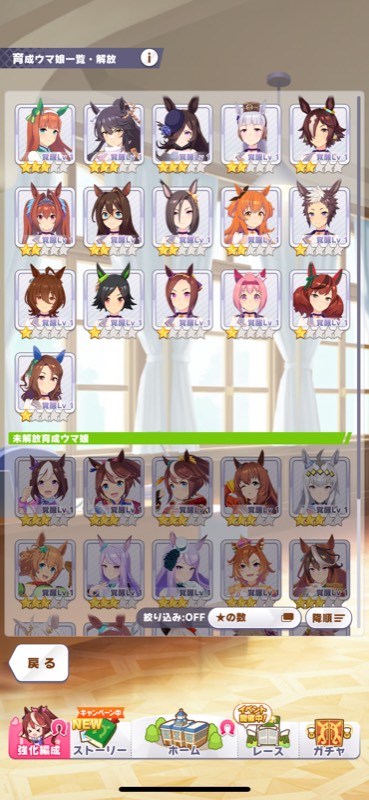369x800 pixels.
Task: Switch to the レース tab
Action: tap(268, 734)
